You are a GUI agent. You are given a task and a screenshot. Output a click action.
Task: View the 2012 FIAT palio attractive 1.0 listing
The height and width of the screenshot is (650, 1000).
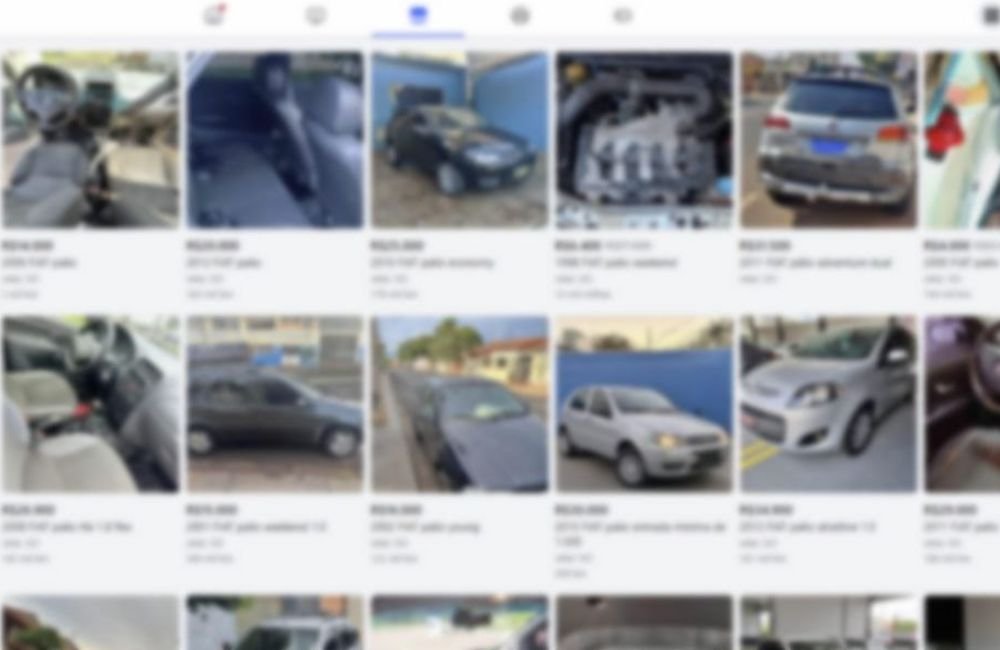[828, 405]
